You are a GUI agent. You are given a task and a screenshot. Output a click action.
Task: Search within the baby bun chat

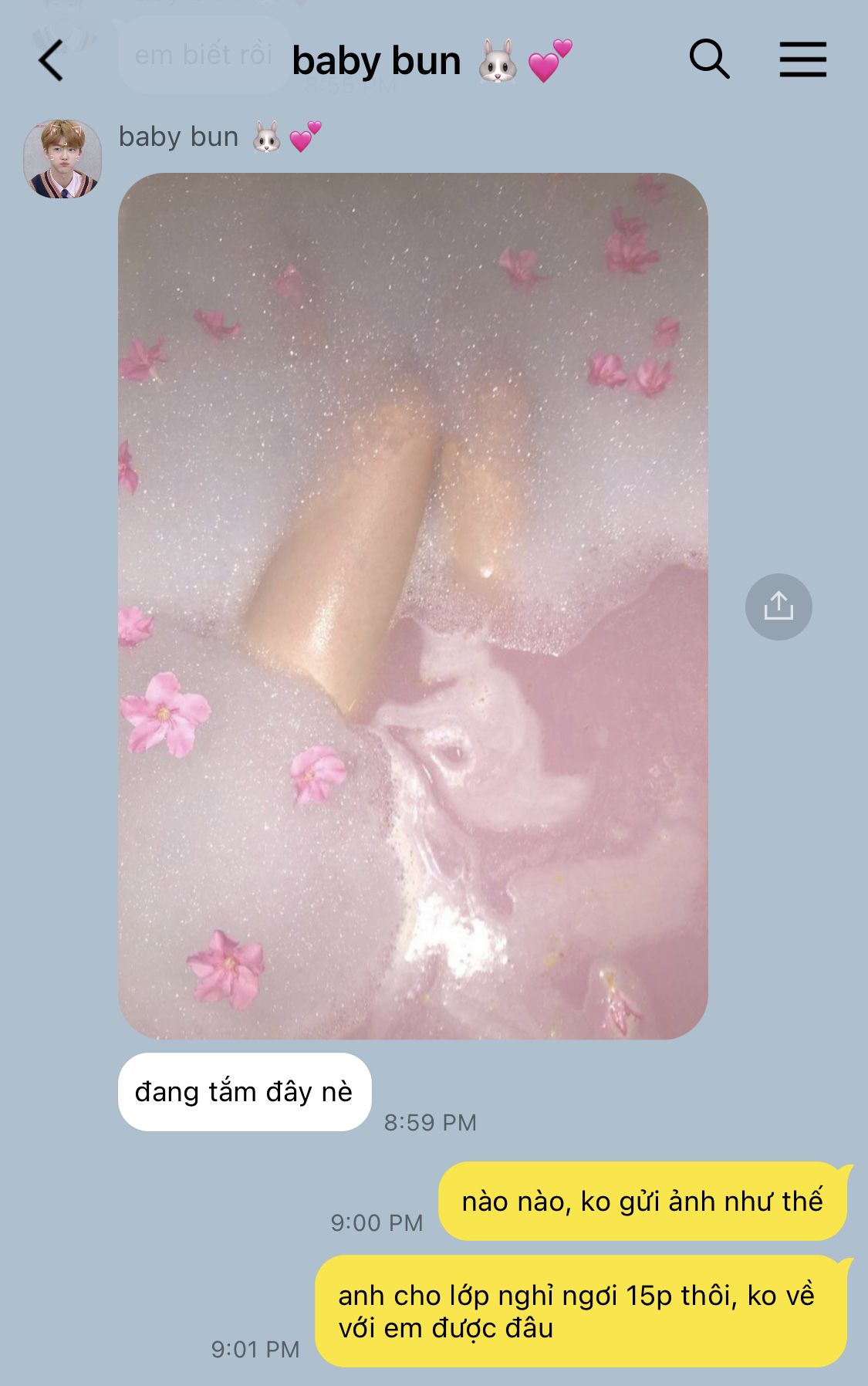coord(709,59)
